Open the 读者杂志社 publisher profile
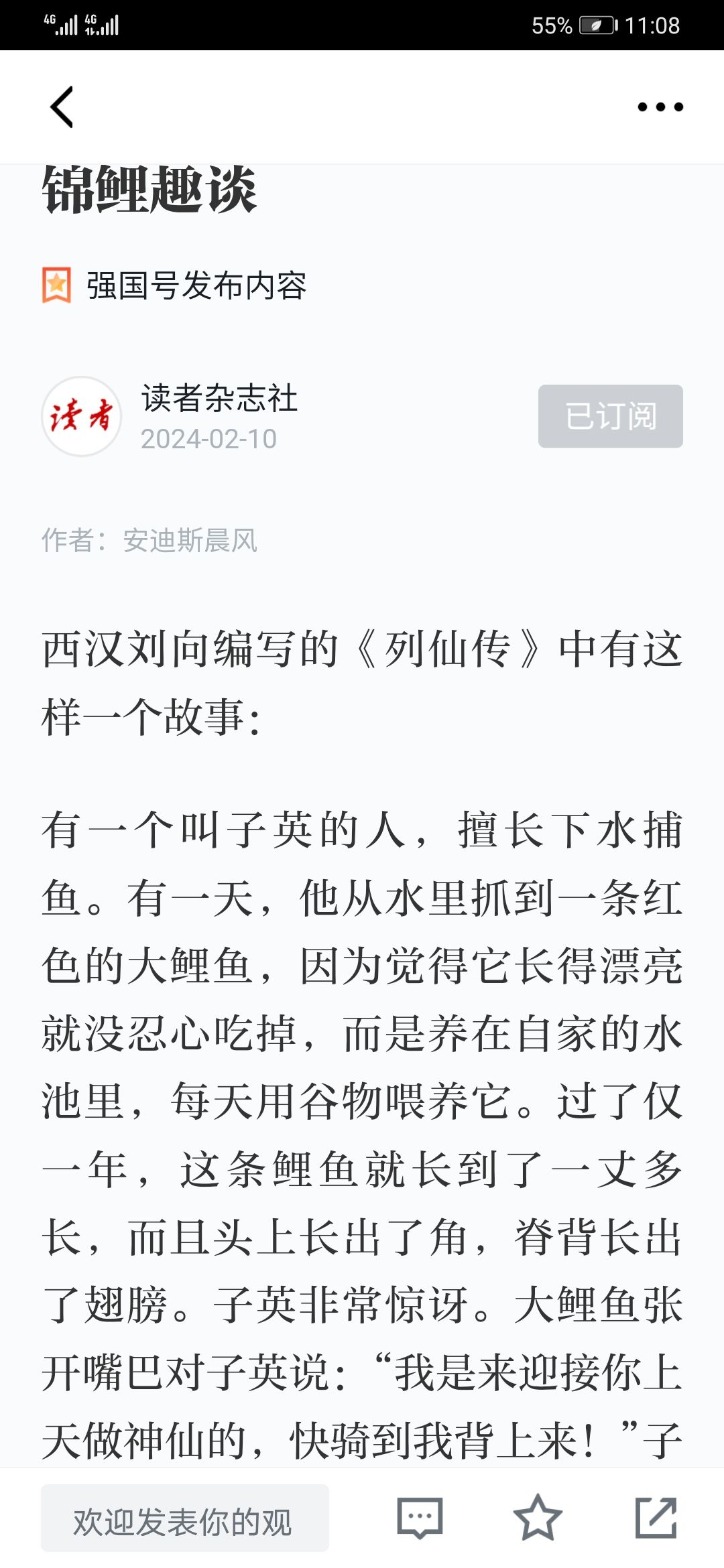 pyautogui.click(x=219, y=398)
